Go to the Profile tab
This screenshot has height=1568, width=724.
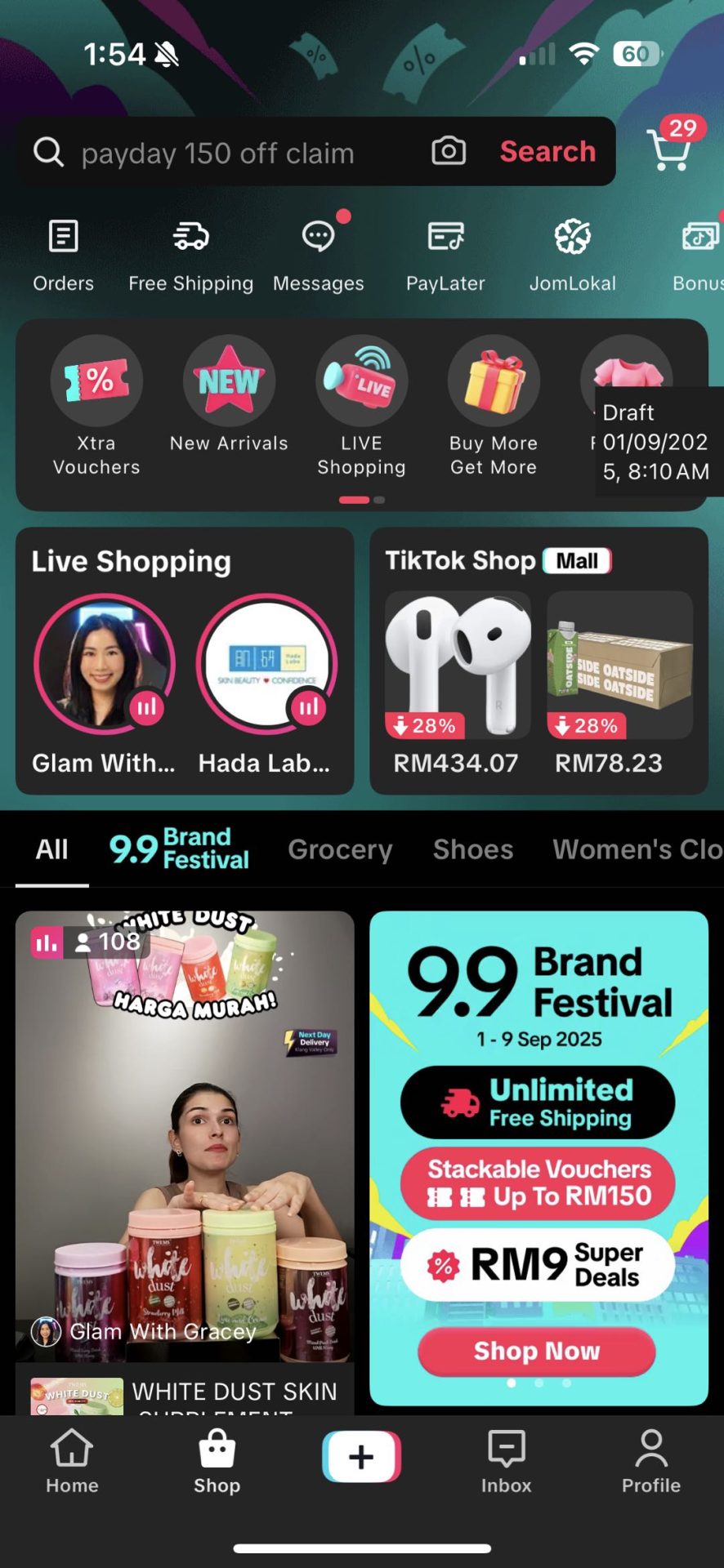tap(650, 1462)
